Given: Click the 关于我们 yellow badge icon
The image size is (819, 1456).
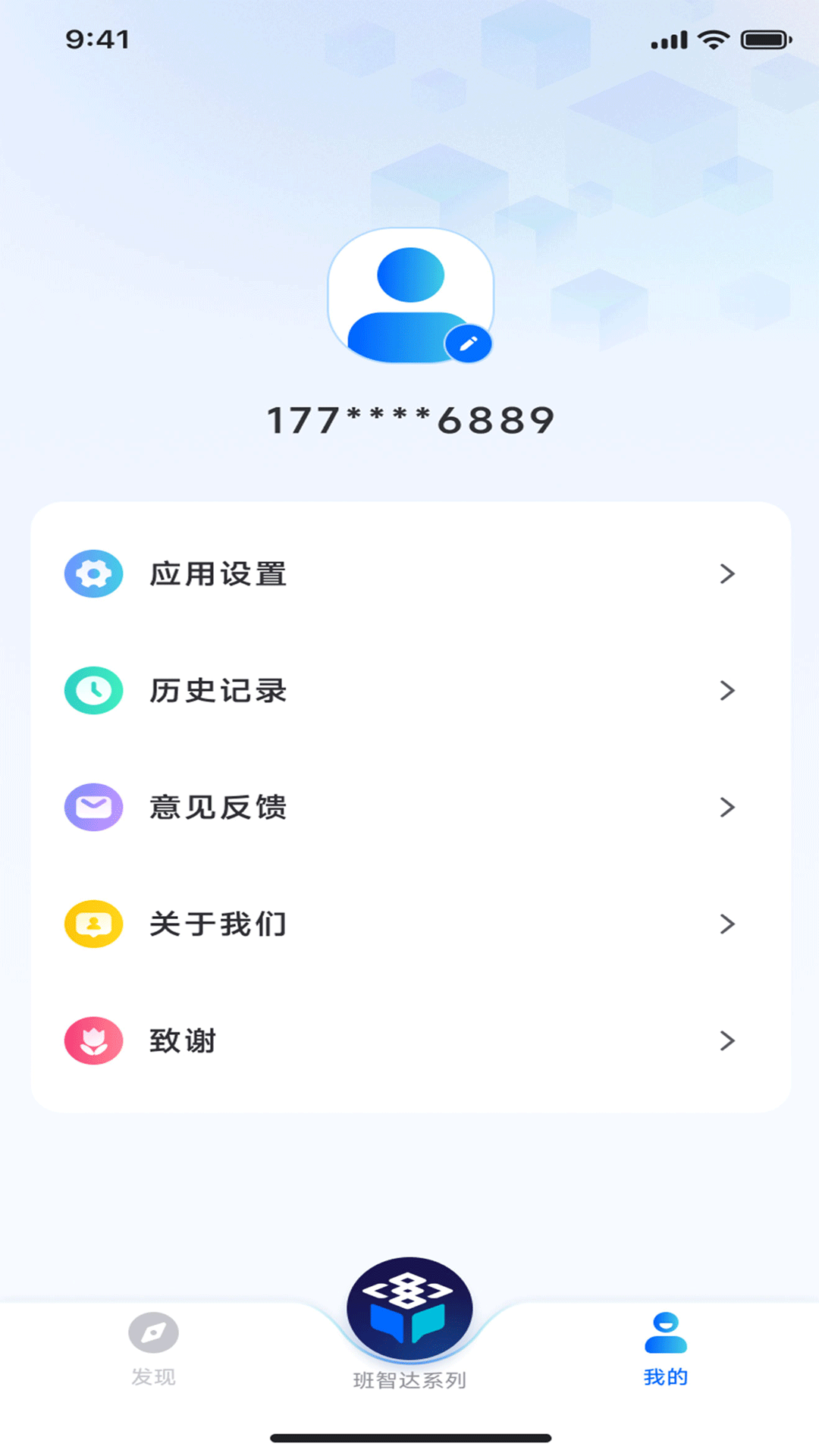Looking at the screenshot, I should [x=93, y=924].
